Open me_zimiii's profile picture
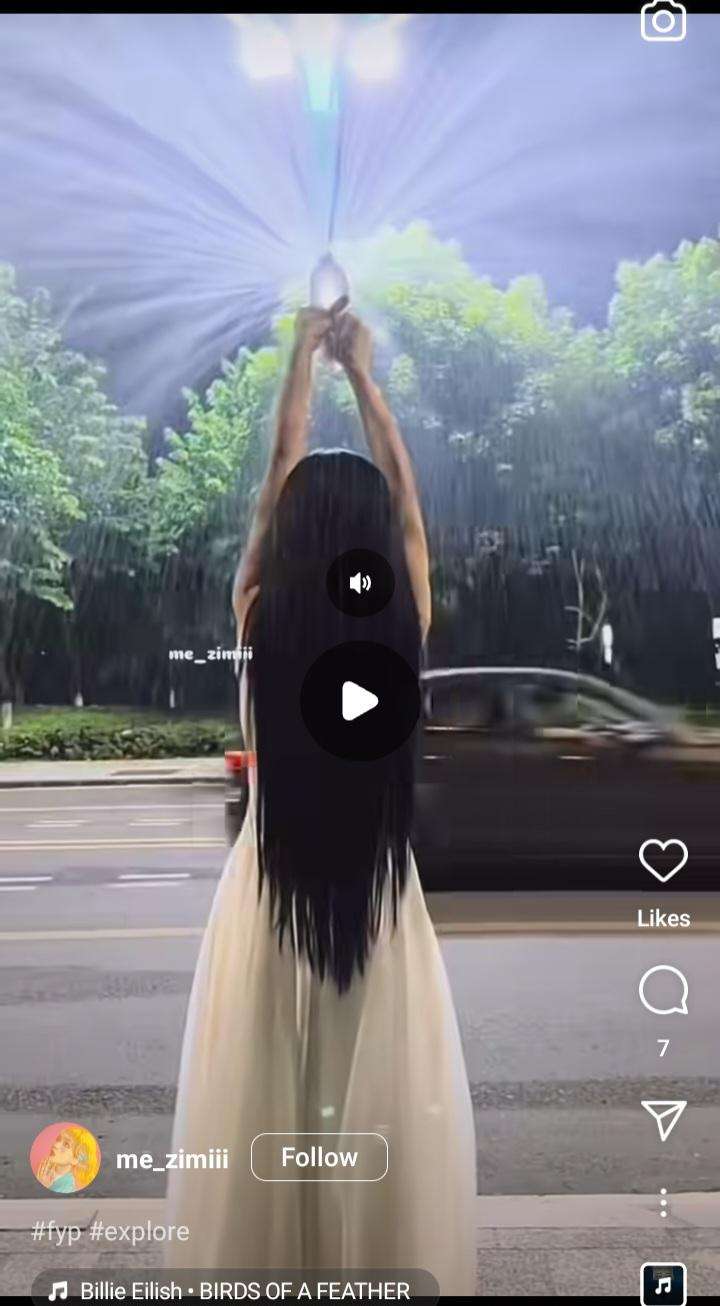The width and height of the screenshot is (720, 1306). tap(65, 1158)
